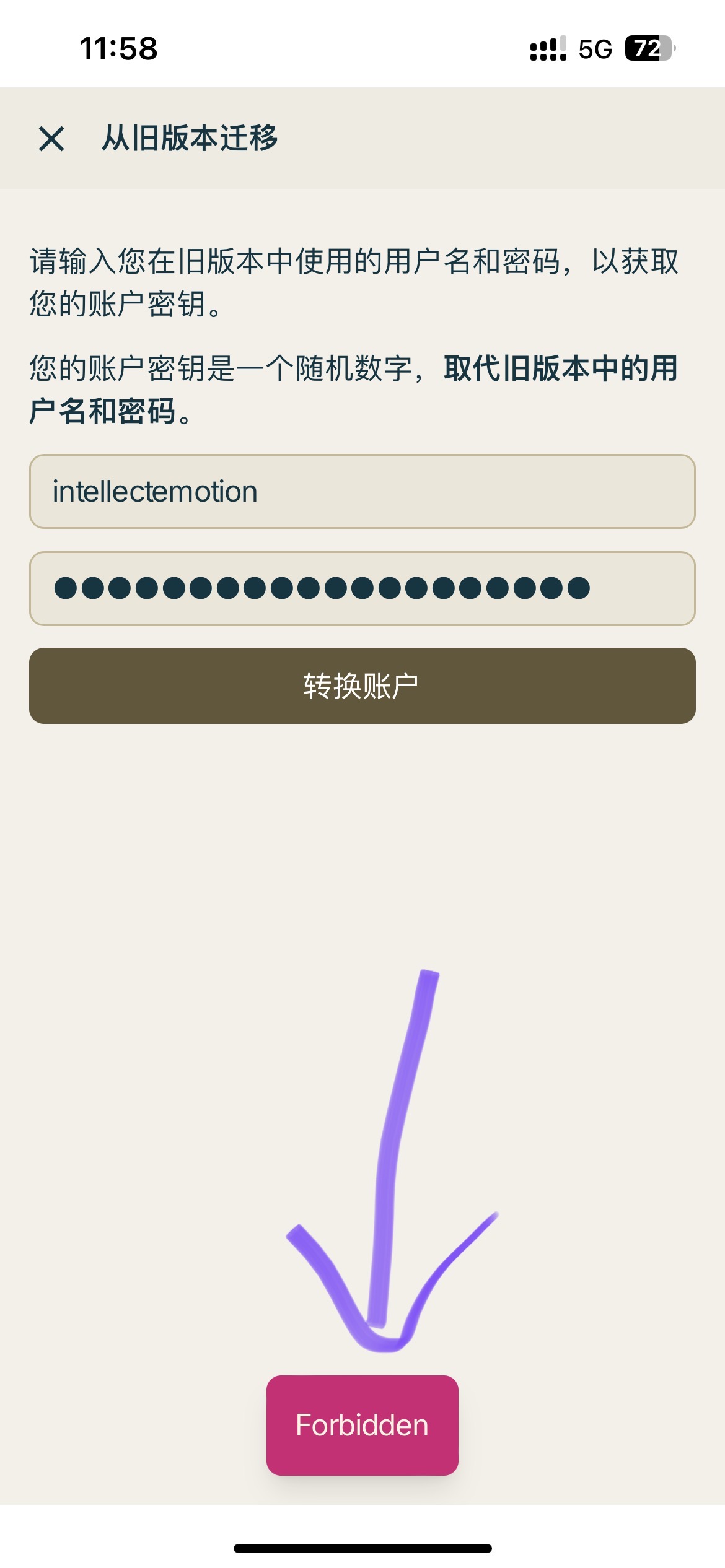Edit the username field with intellectemotion
The width and height of the screenshot is (725, 1568).
coord(362,492)
